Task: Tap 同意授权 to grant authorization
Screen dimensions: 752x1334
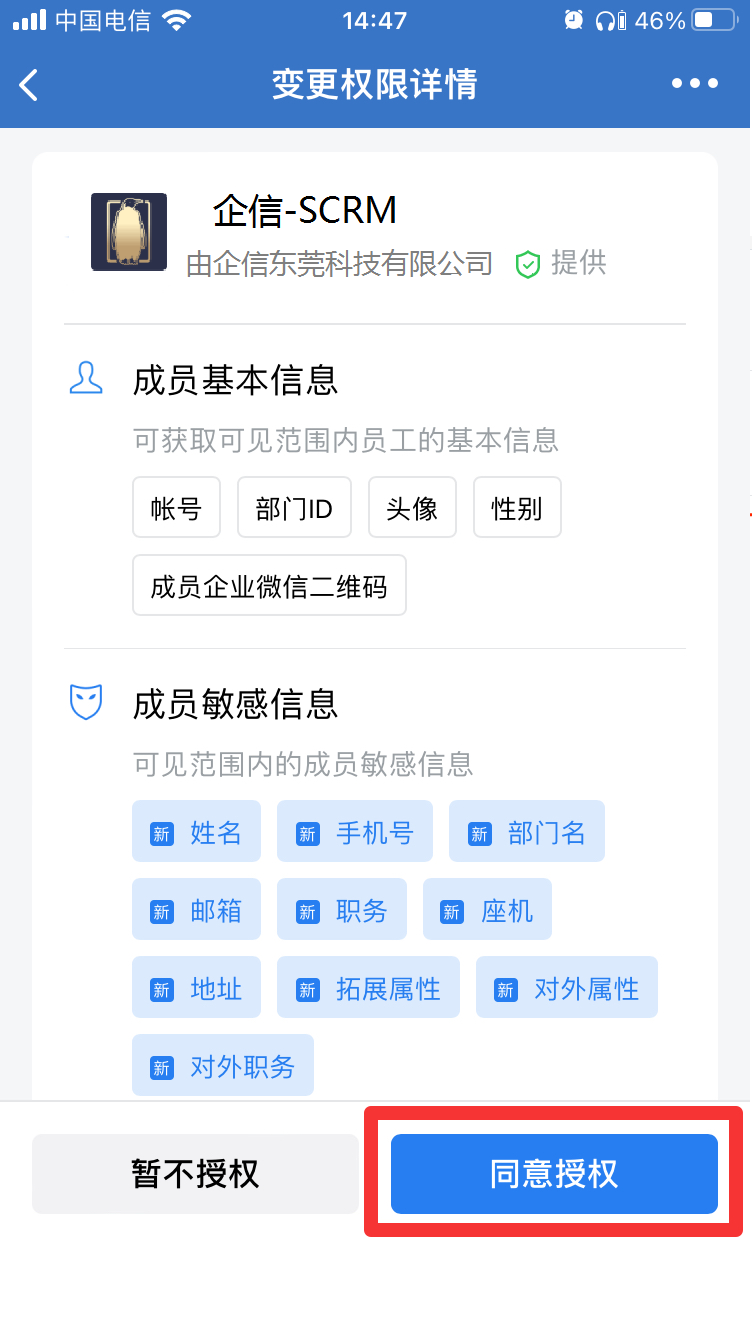Action: point(554,1174)
